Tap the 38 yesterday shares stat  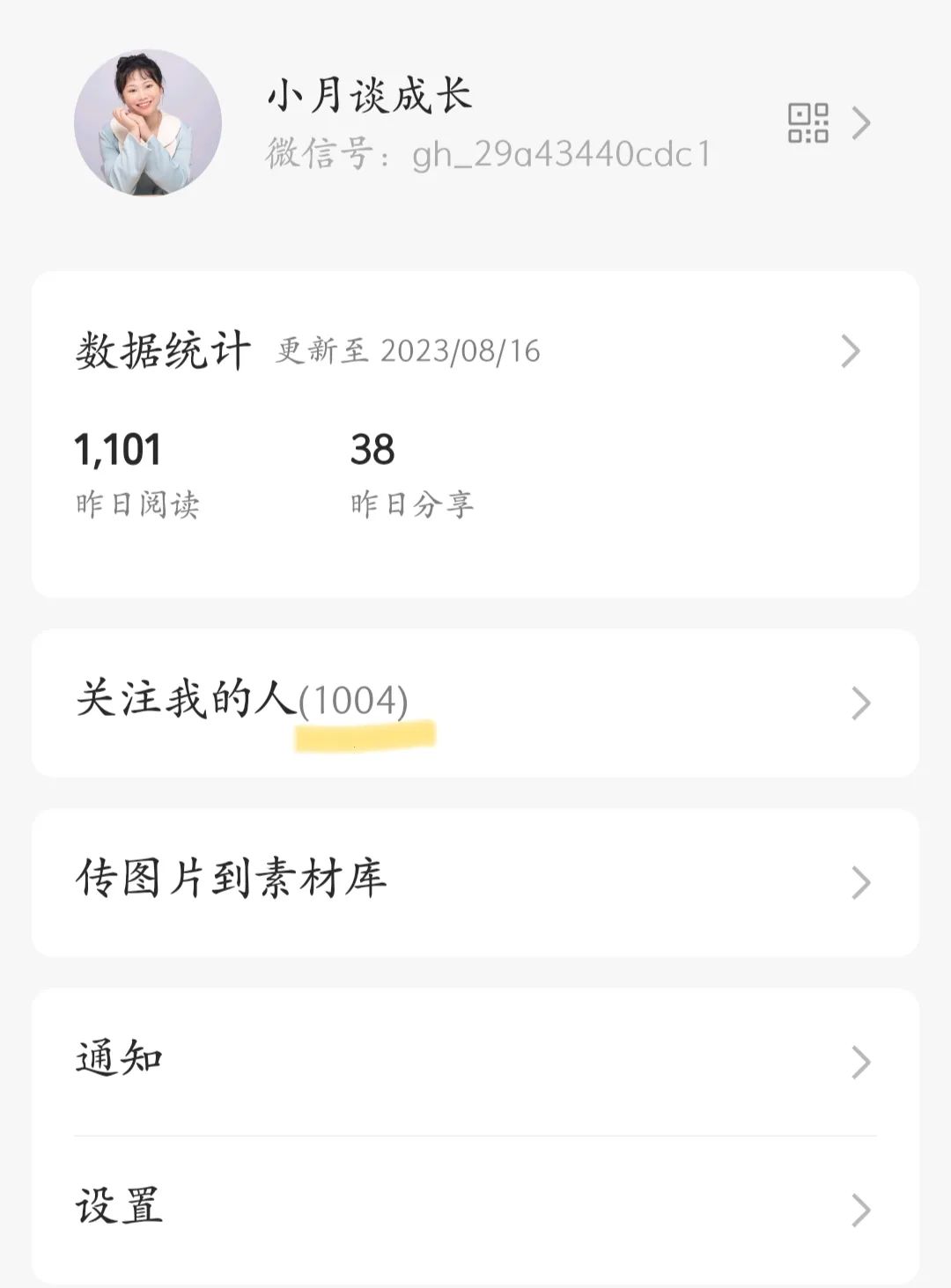pos(370,449)
